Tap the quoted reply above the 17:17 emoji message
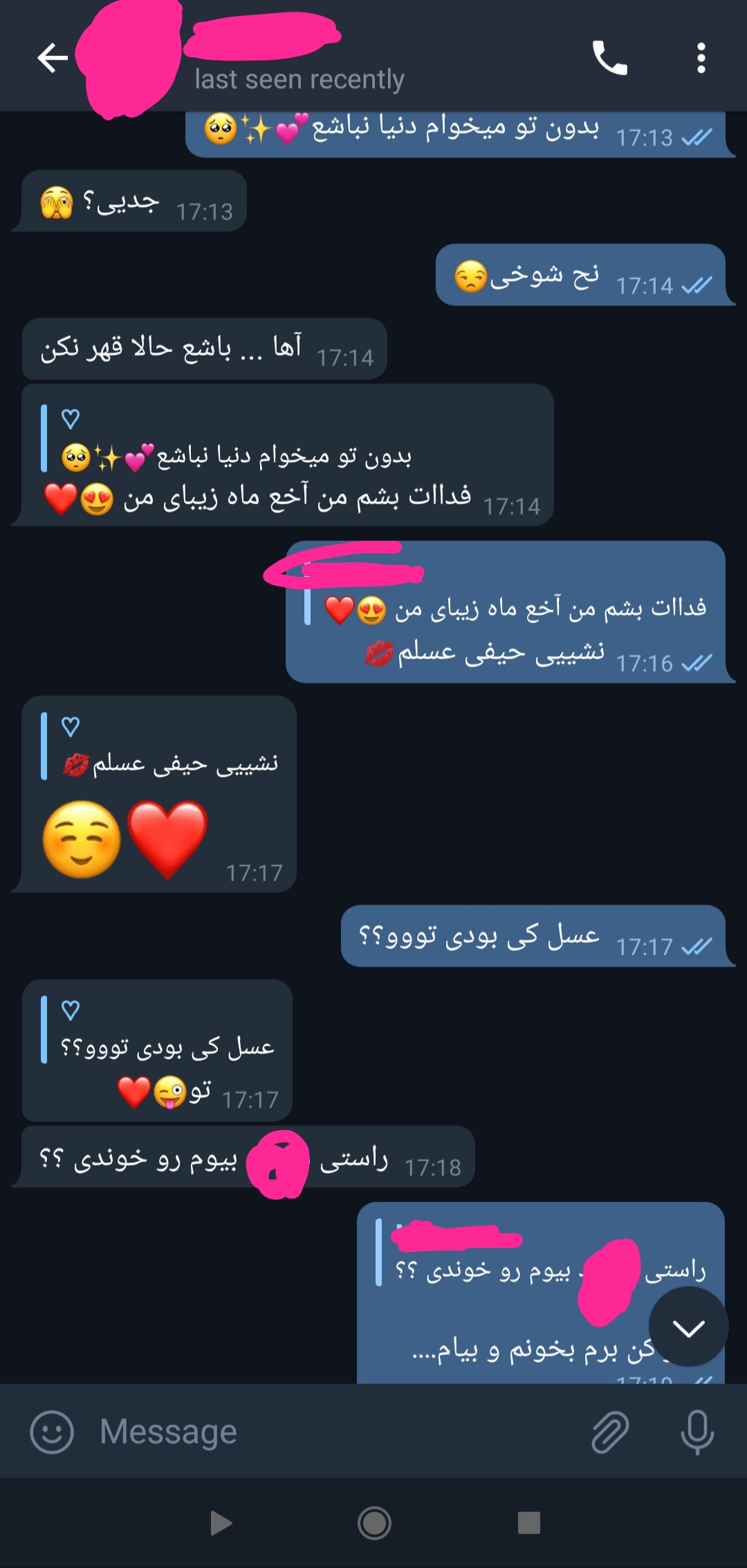The width and height of the screenshot is (747, 1568). (x=166, y=747)
